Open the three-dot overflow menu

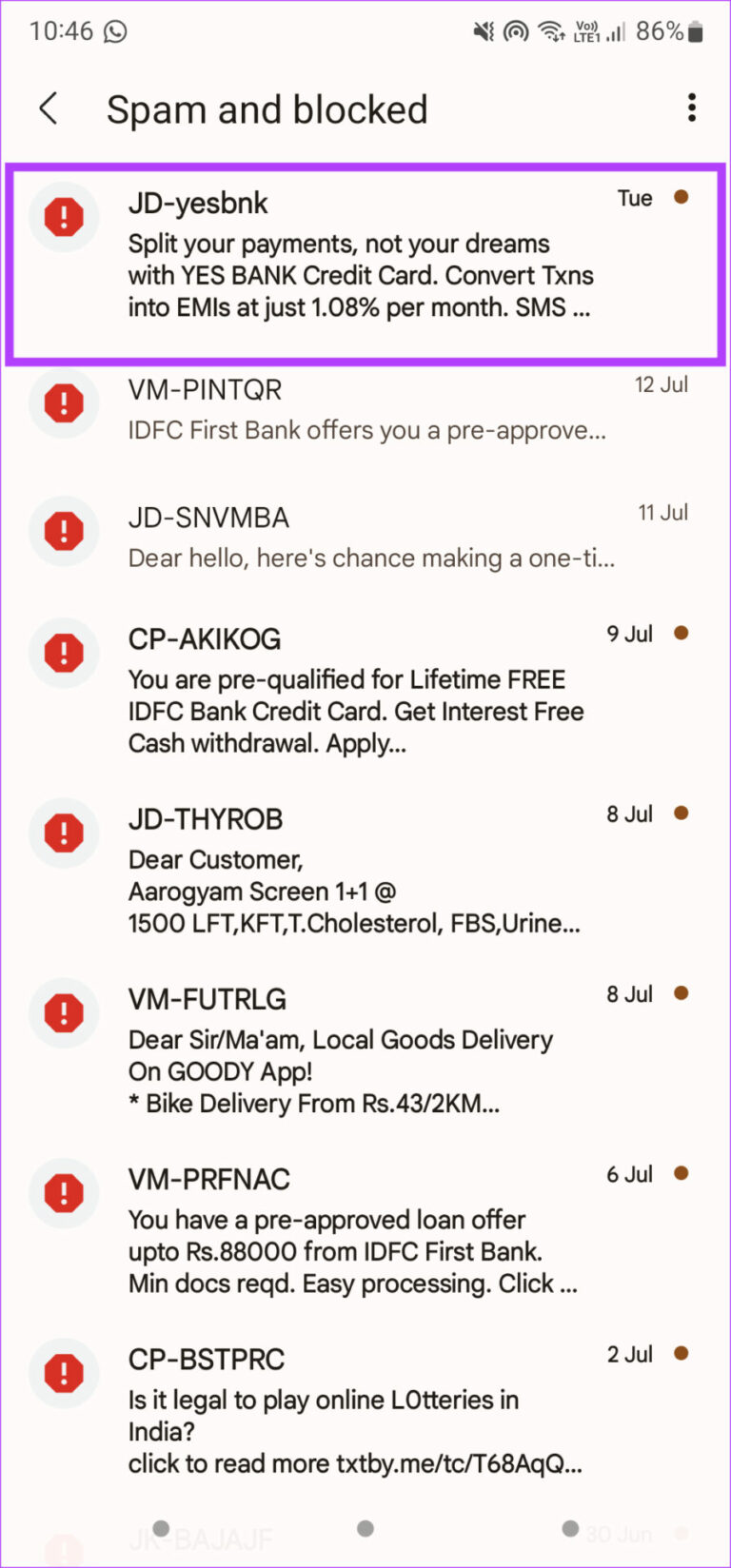692,108
